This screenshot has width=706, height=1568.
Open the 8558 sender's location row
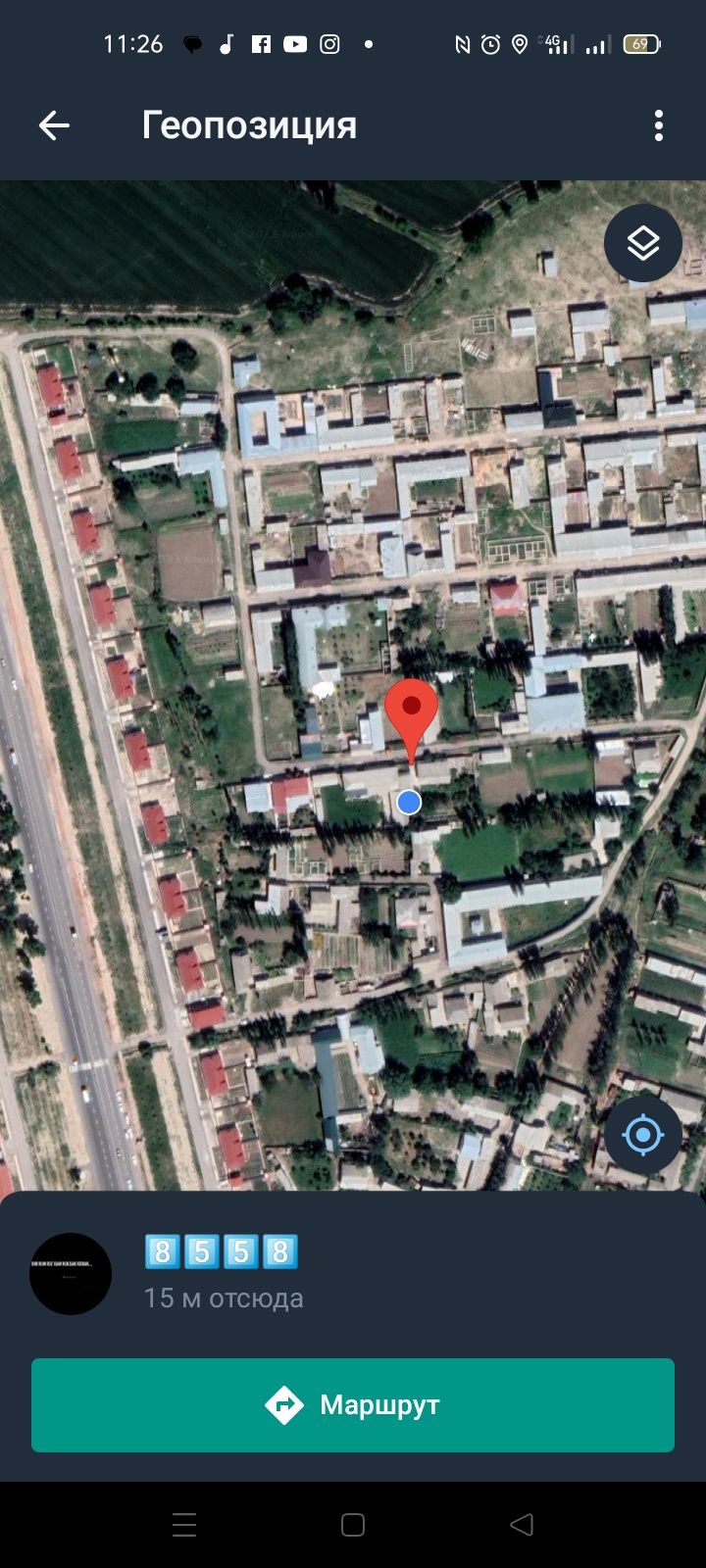point(224,1273)
